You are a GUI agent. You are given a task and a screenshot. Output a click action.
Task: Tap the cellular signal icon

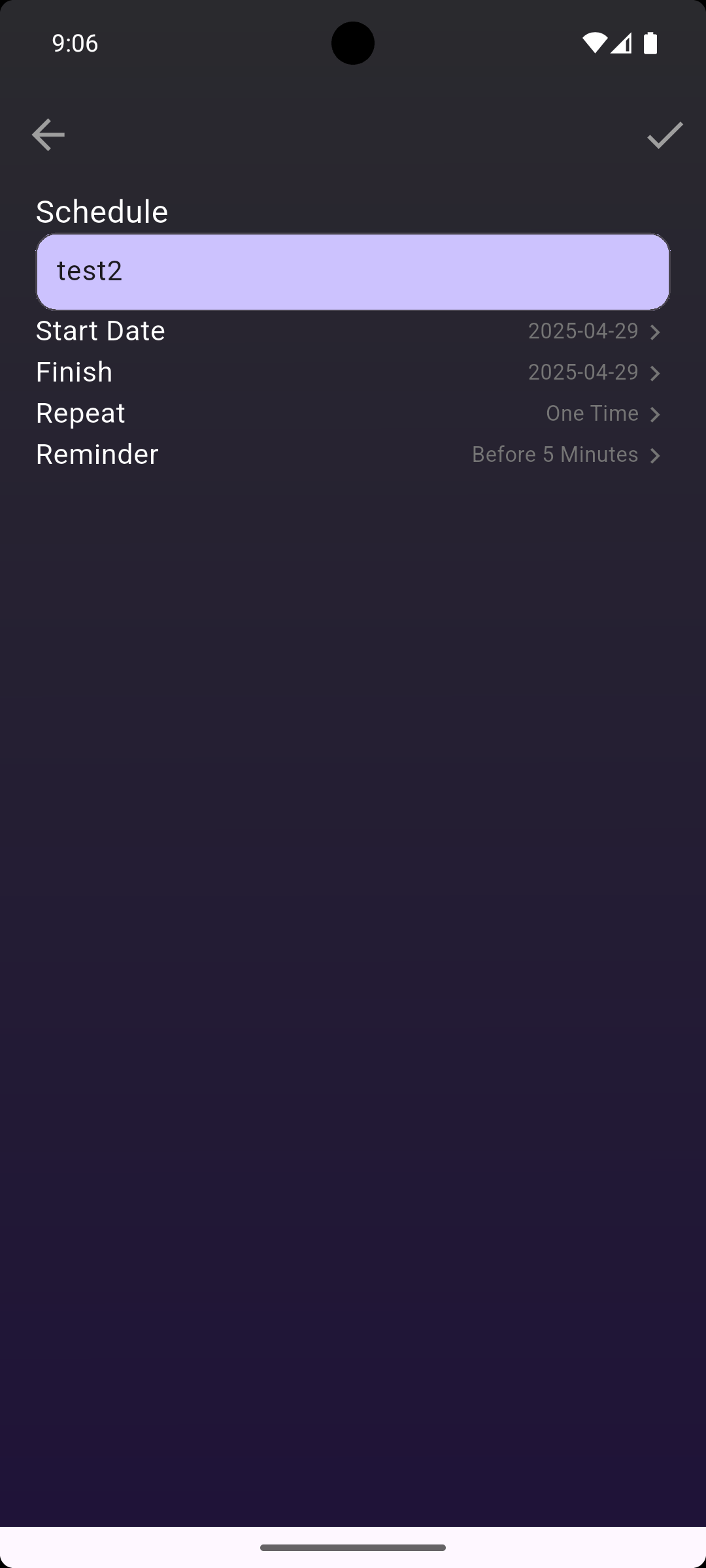point(621,43)
